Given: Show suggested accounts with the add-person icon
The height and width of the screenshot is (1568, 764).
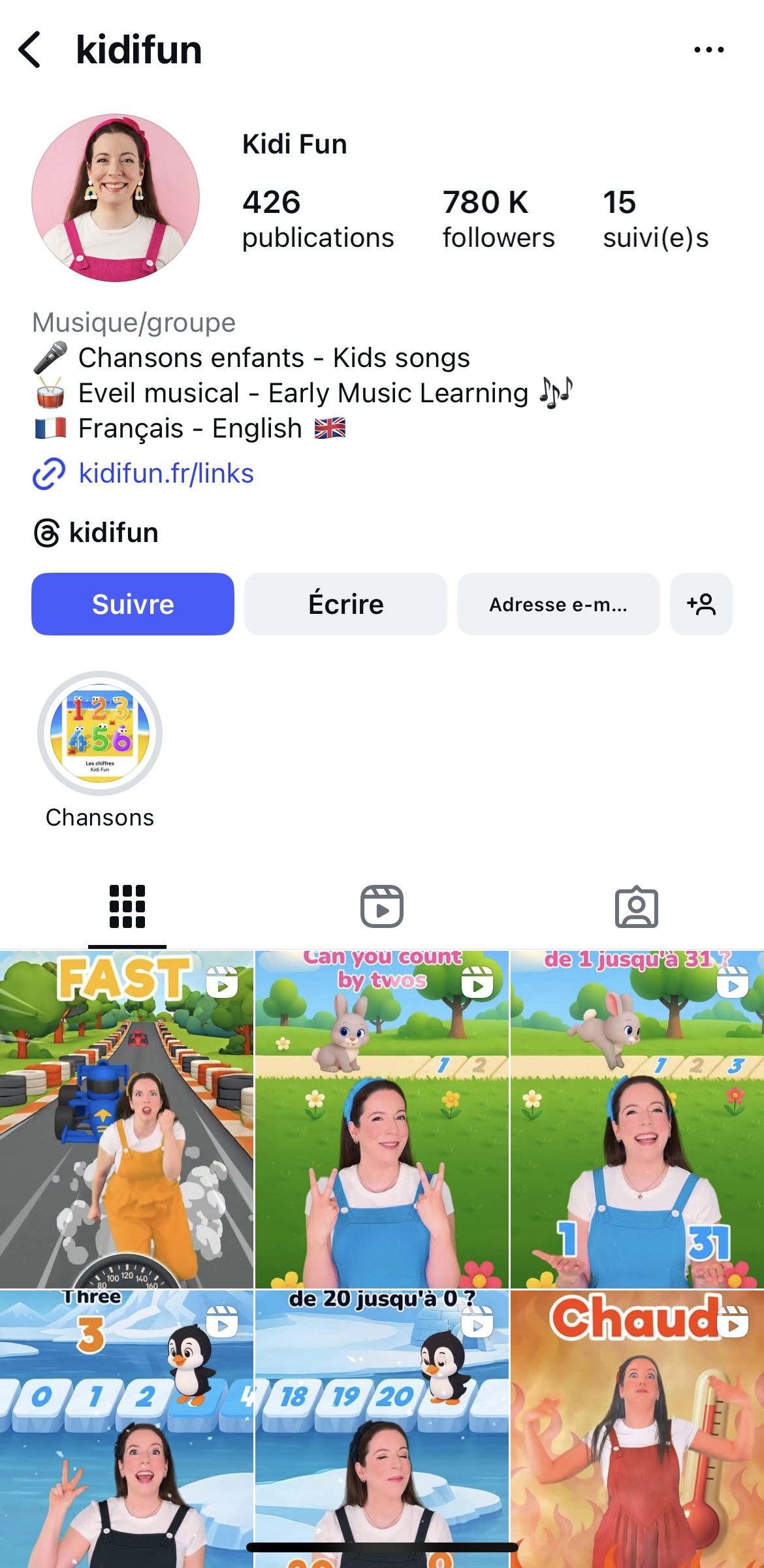Looking at the screenshot, I should pyautogui.click(x=701, y=604).
